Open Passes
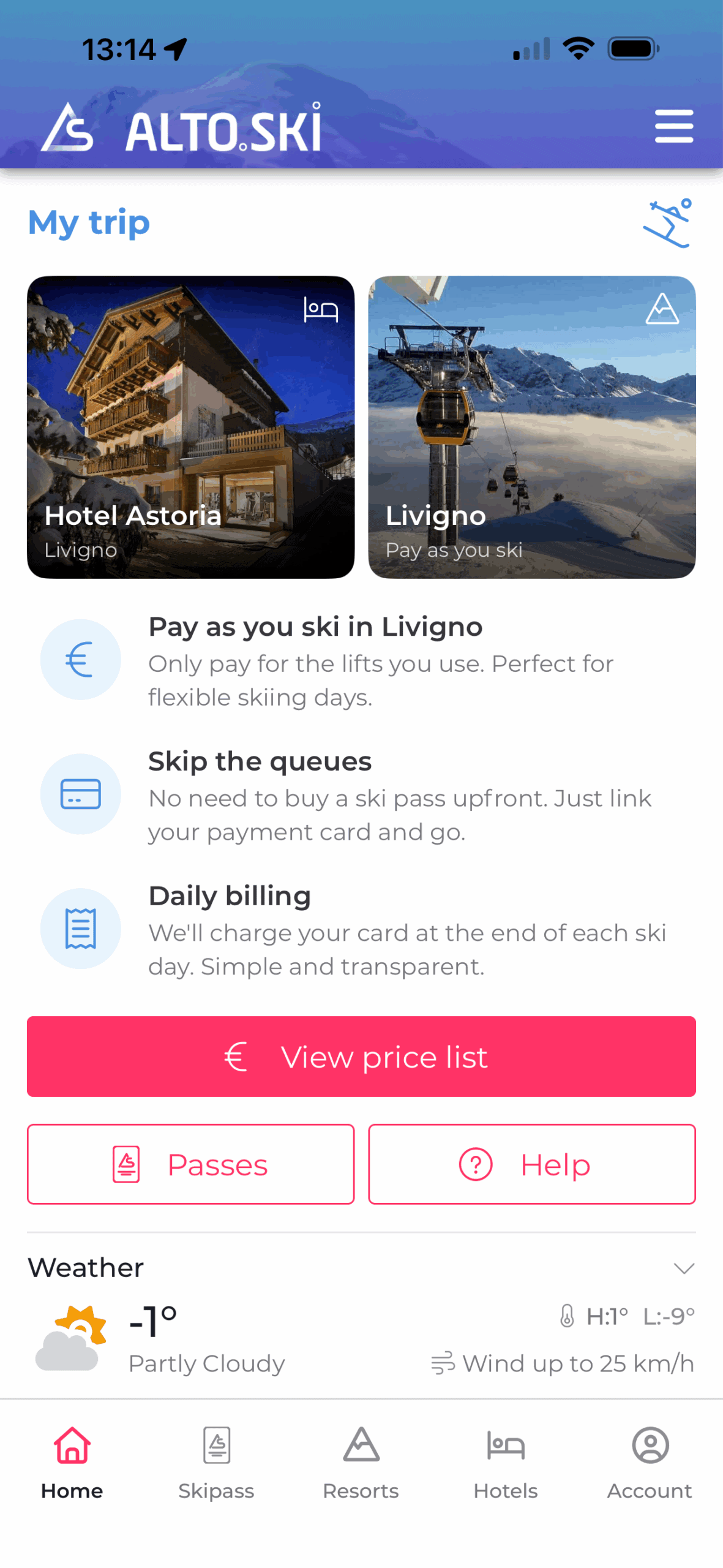Screen dimensions: 723x1568 click(x=190, y=1163)
